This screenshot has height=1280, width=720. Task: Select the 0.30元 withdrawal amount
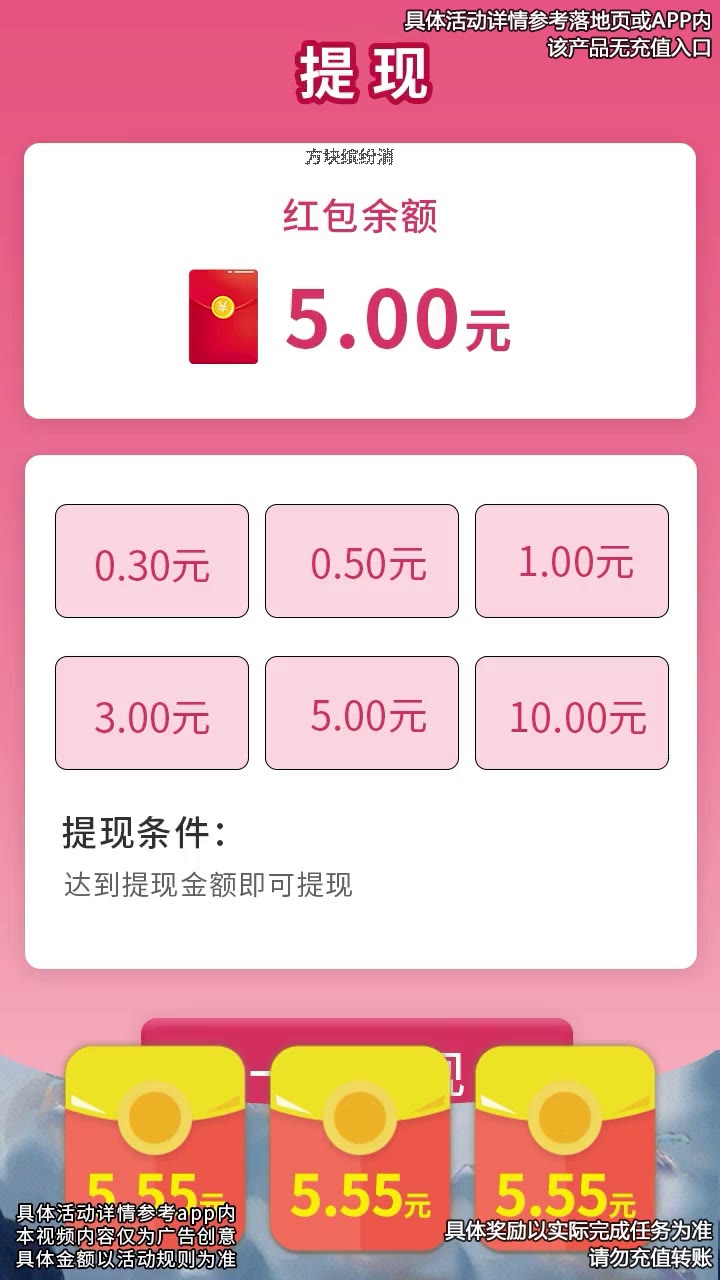tap(152, 561)
